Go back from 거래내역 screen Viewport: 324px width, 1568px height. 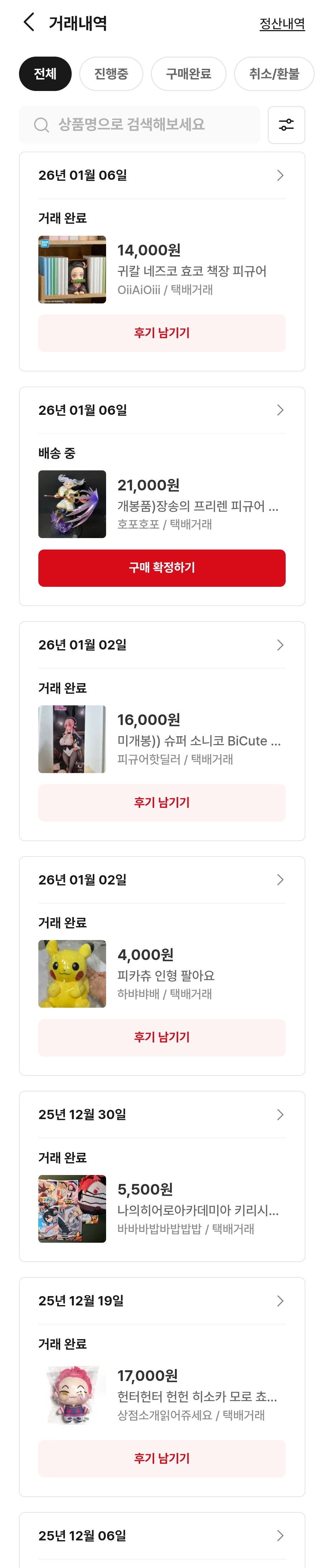pyautogui.click(x=29, y=23)
